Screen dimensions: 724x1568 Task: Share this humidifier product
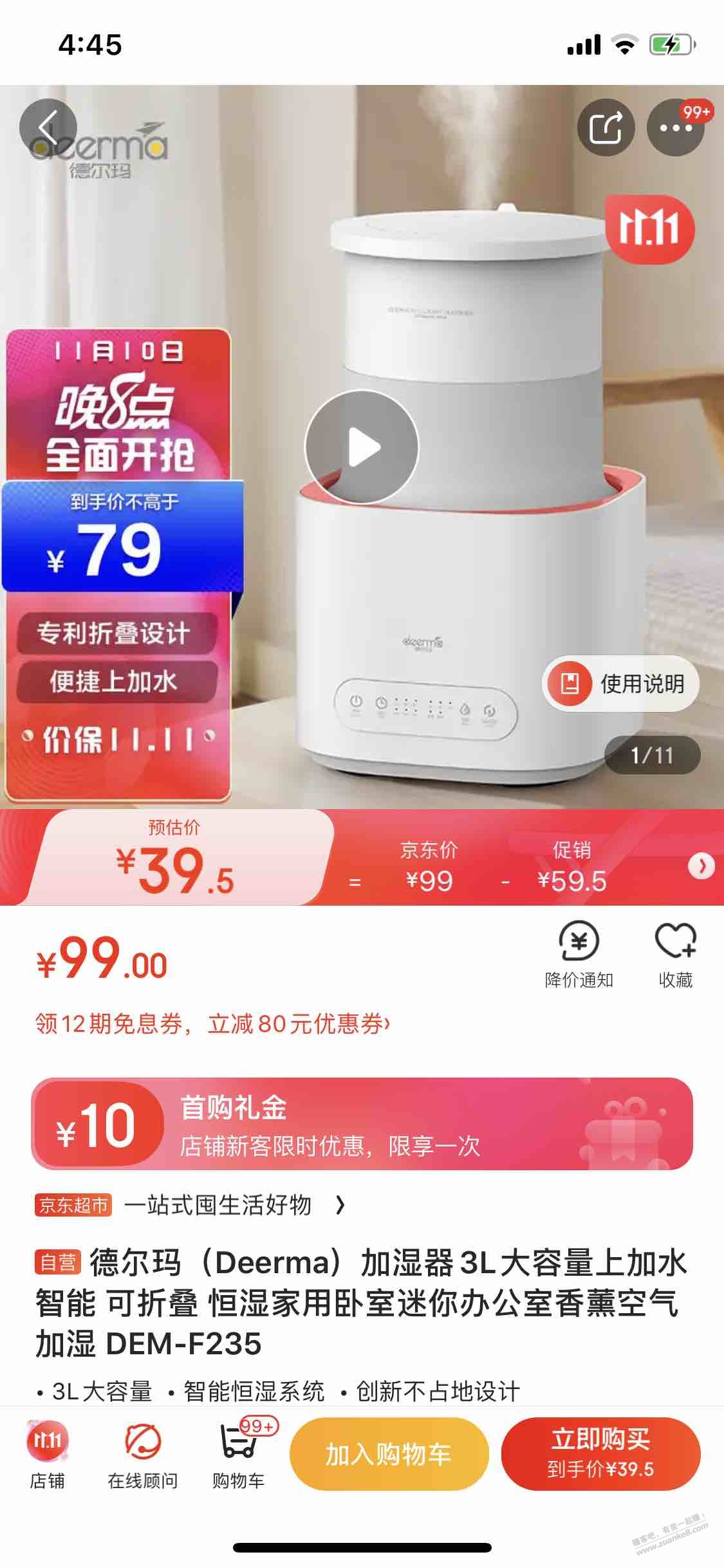[606, 127]
